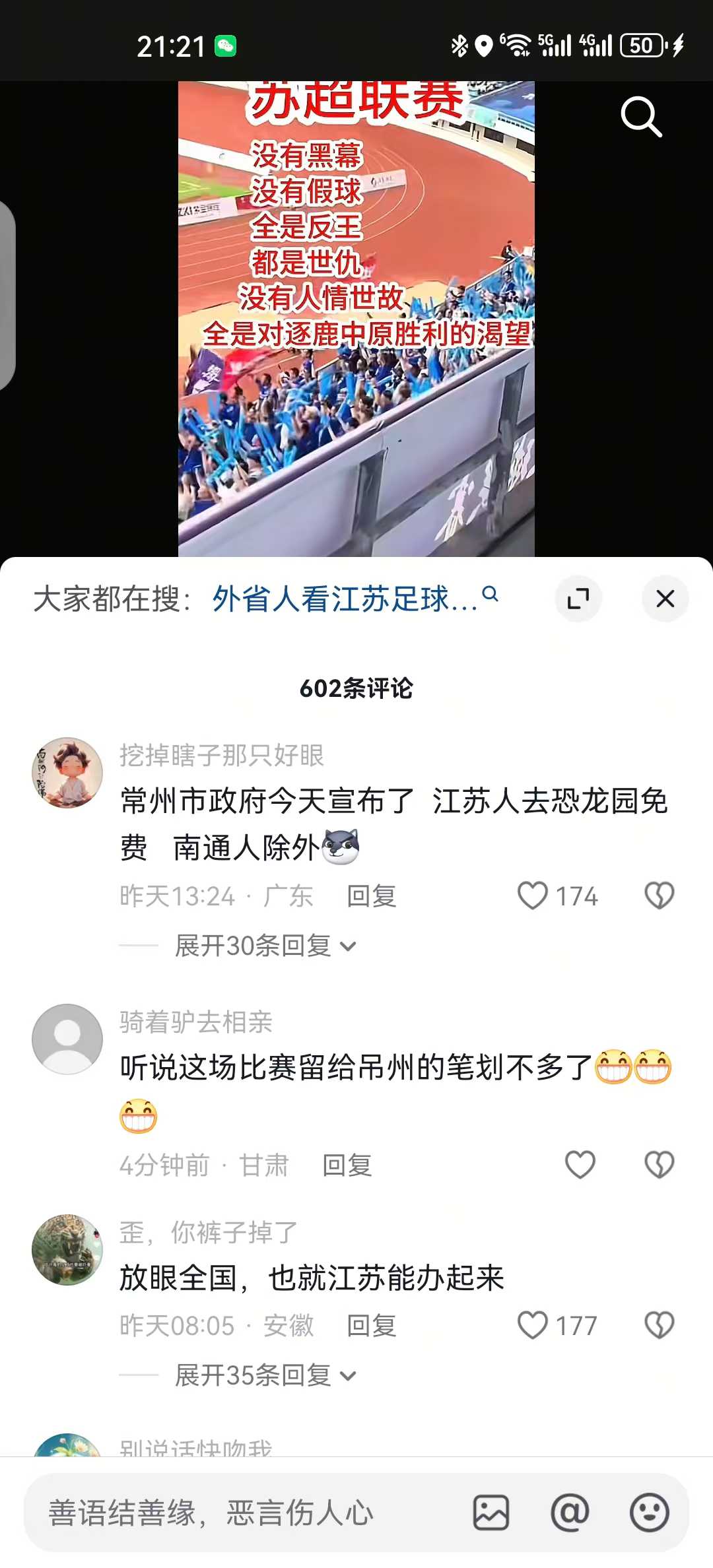Open the emoji picker
The image size is (713, 1568).
650,1513
